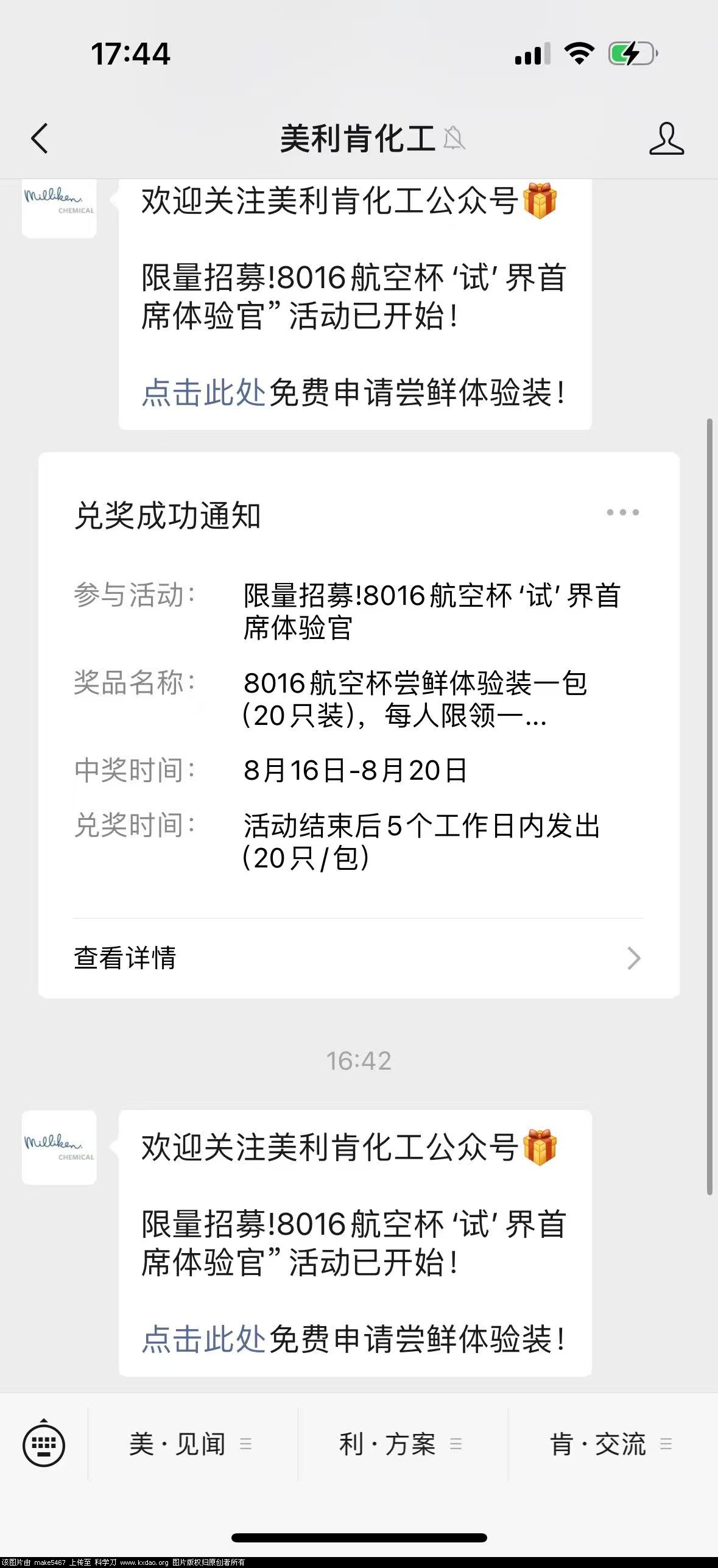Expand the 利·方案 menu
The width and height of the screenshot is (718, 1568).
coord(401,1444)
